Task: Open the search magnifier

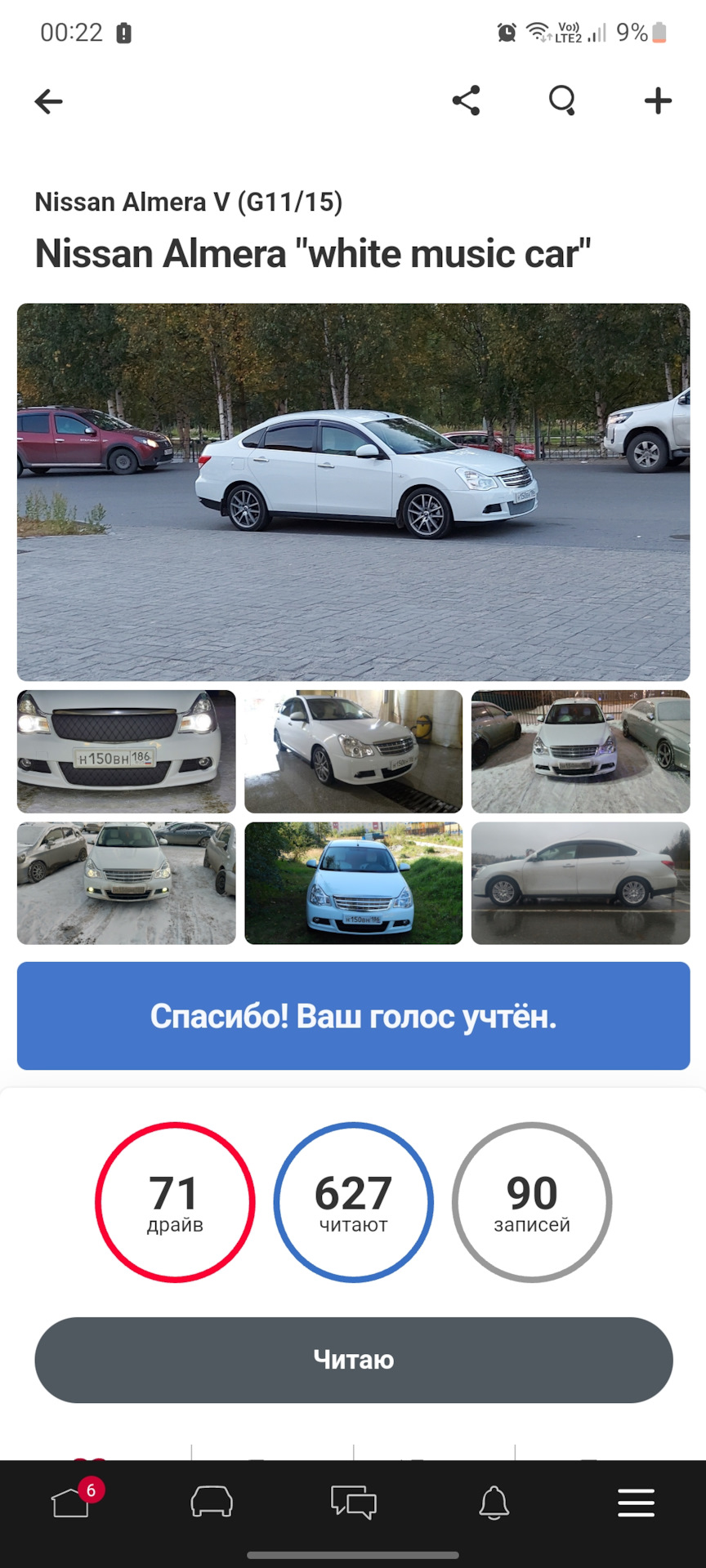Action: 562,100
